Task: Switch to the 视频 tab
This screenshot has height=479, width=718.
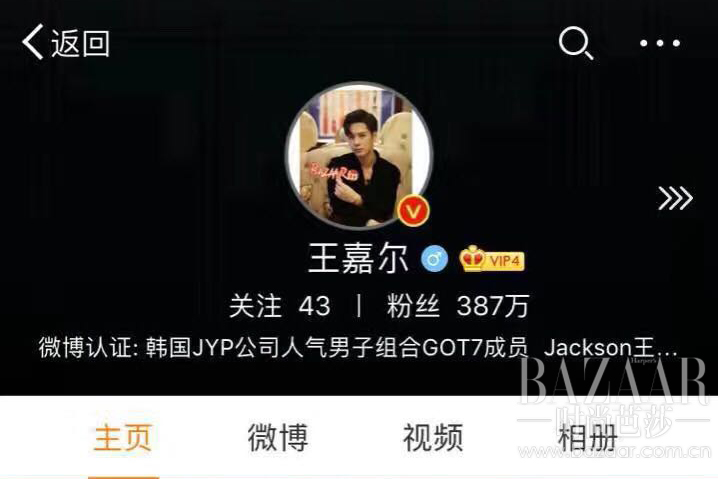Action: [432, 438]
